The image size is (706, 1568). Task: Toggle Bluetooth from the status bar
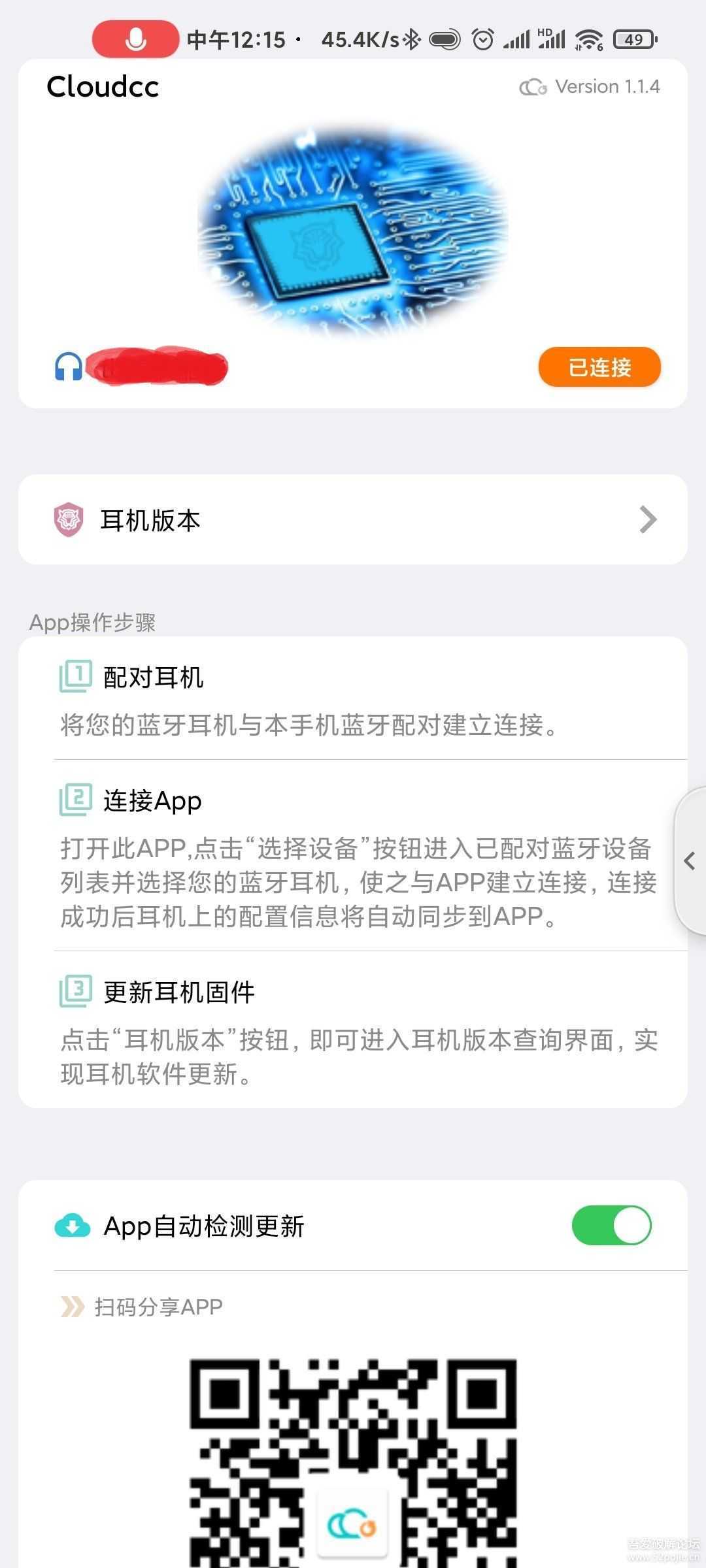coord(412,39)
